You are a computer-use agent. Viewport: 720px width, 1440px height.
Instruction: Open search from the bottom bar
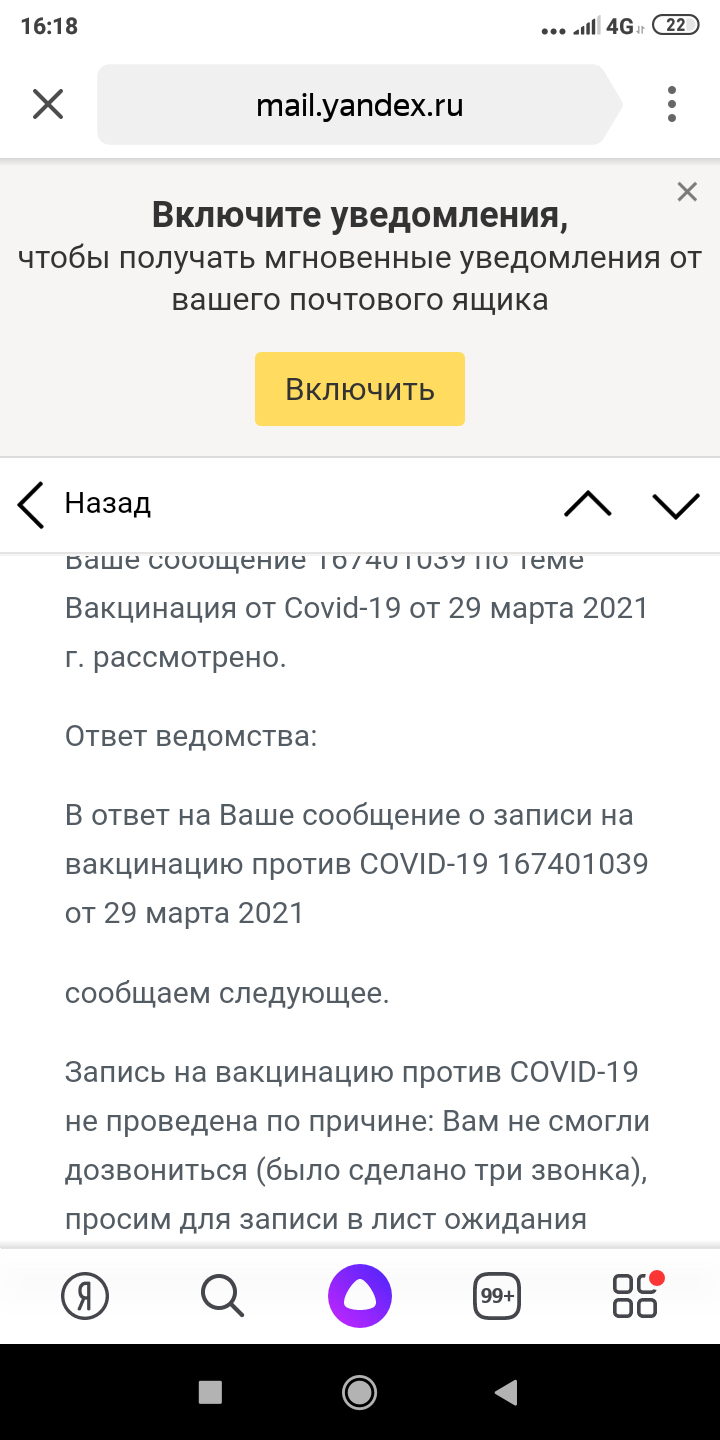222,1296
